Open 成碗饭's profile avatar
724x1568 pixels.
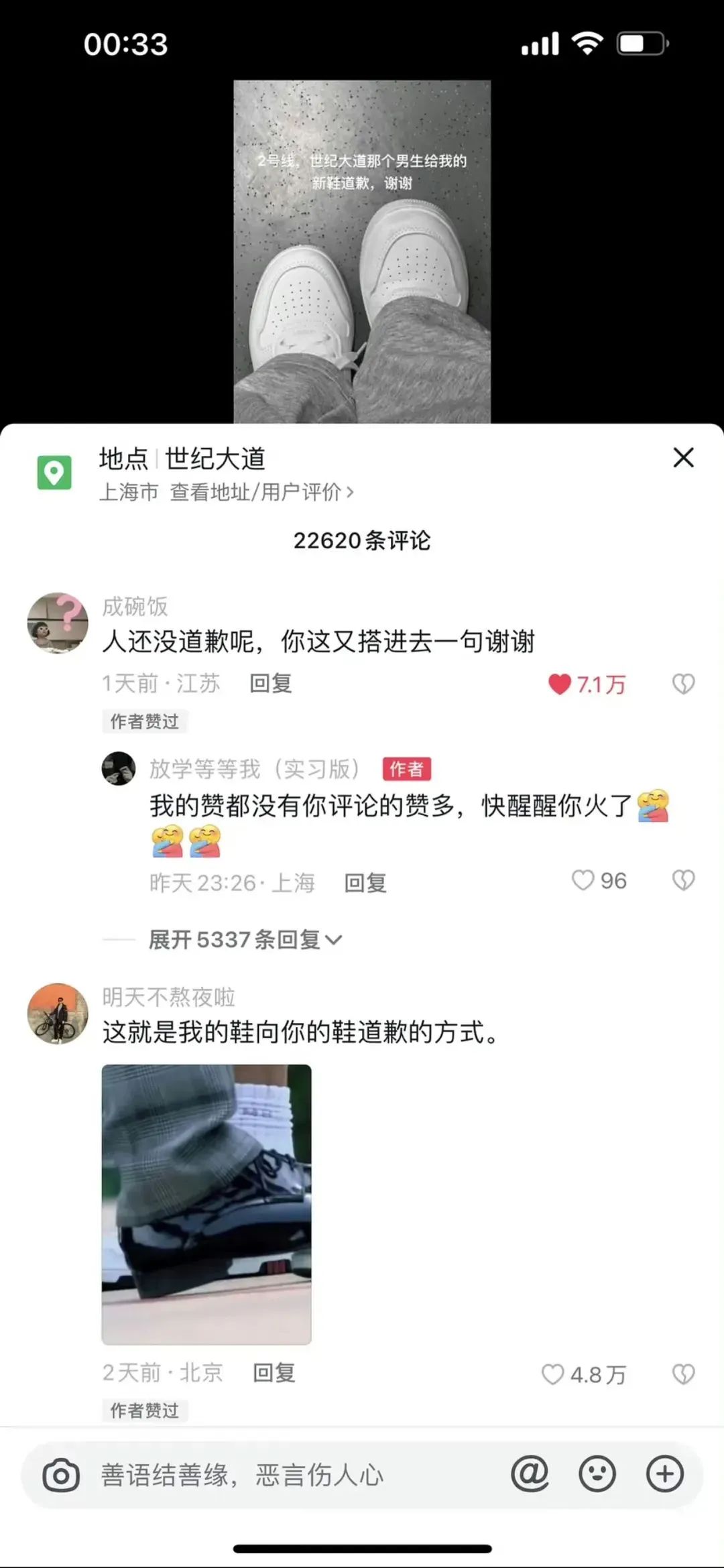pos(58,623)
